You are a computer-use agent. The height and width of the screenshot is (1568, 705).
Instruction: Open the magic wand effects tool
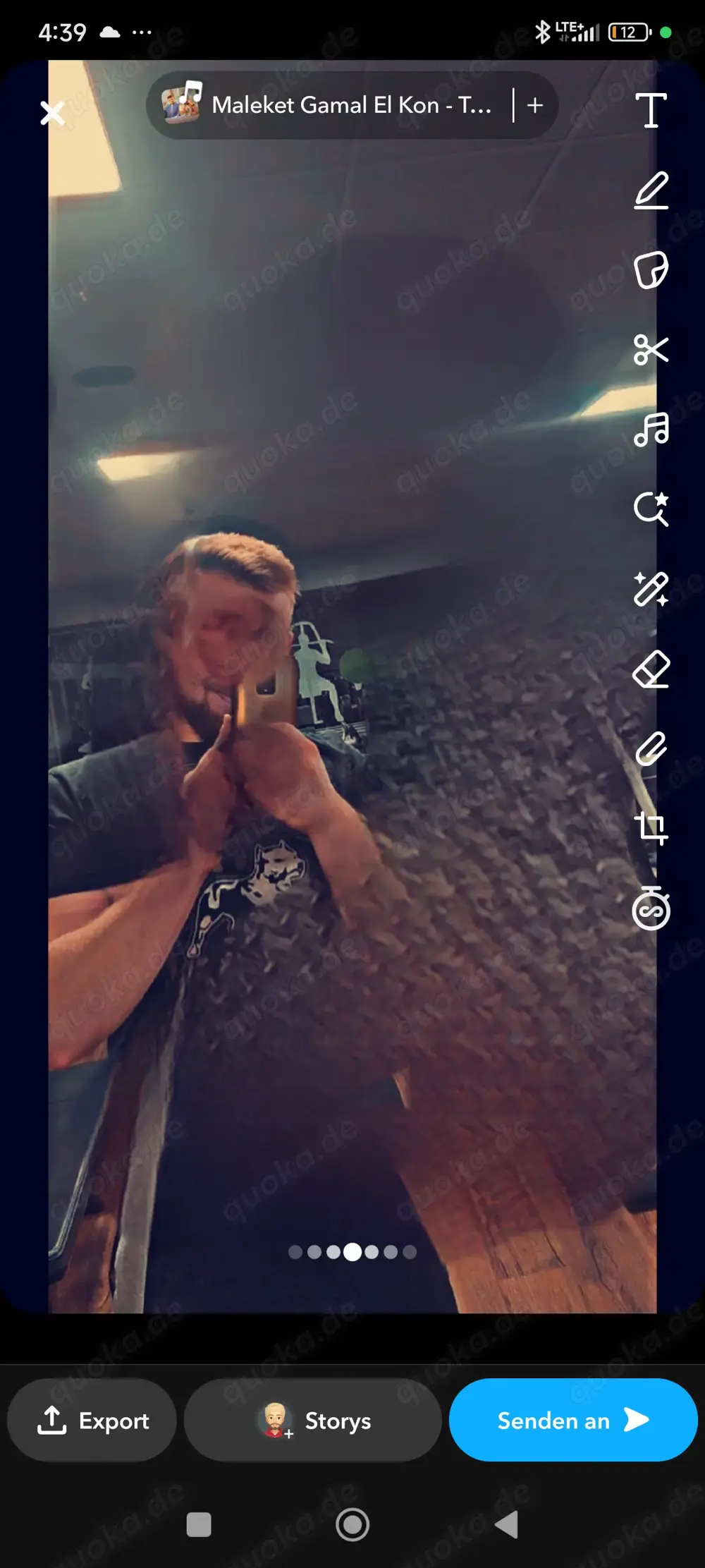[651, 589]
